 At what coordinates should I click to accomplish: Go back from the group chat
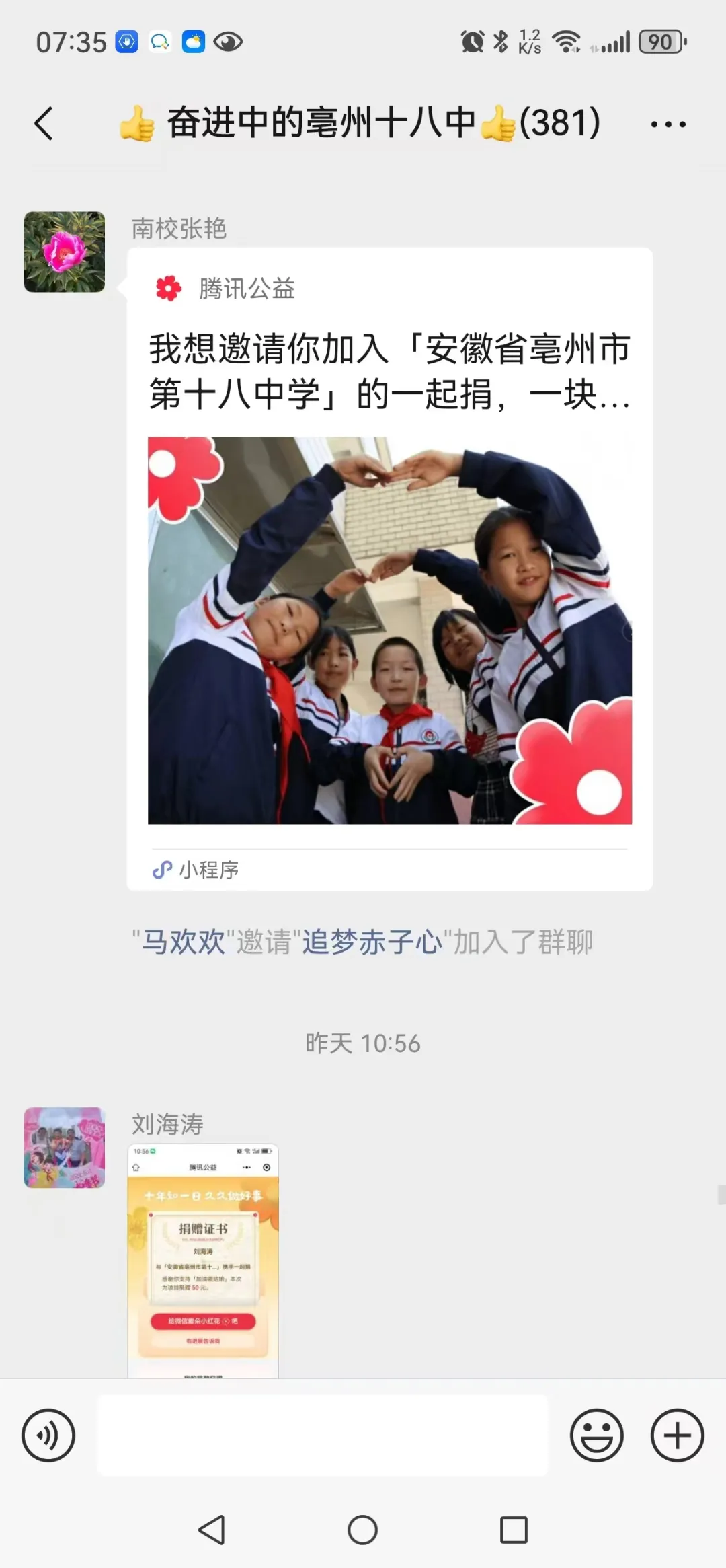point(44,124)
